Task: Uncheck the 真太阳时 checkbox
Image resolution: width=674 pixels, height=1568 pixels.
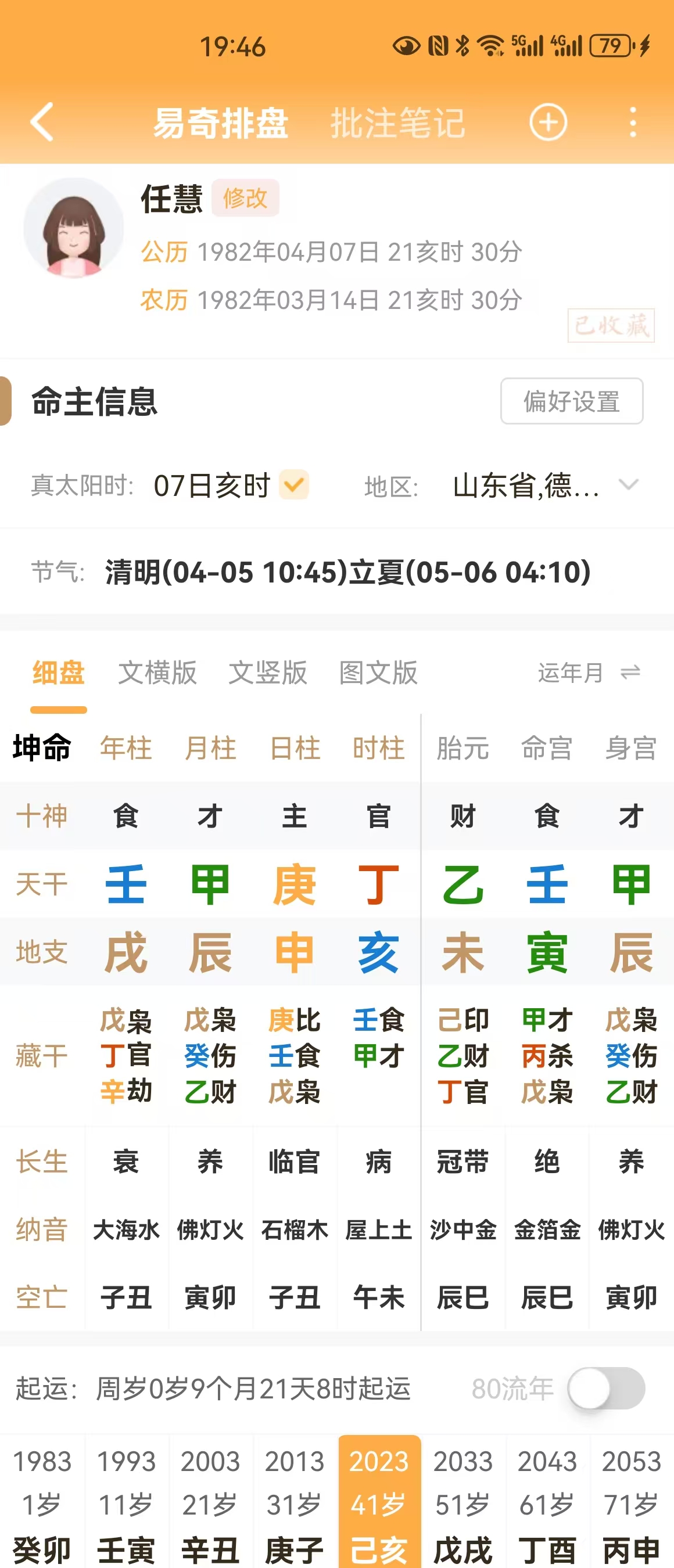Action: tap(294, 485)
